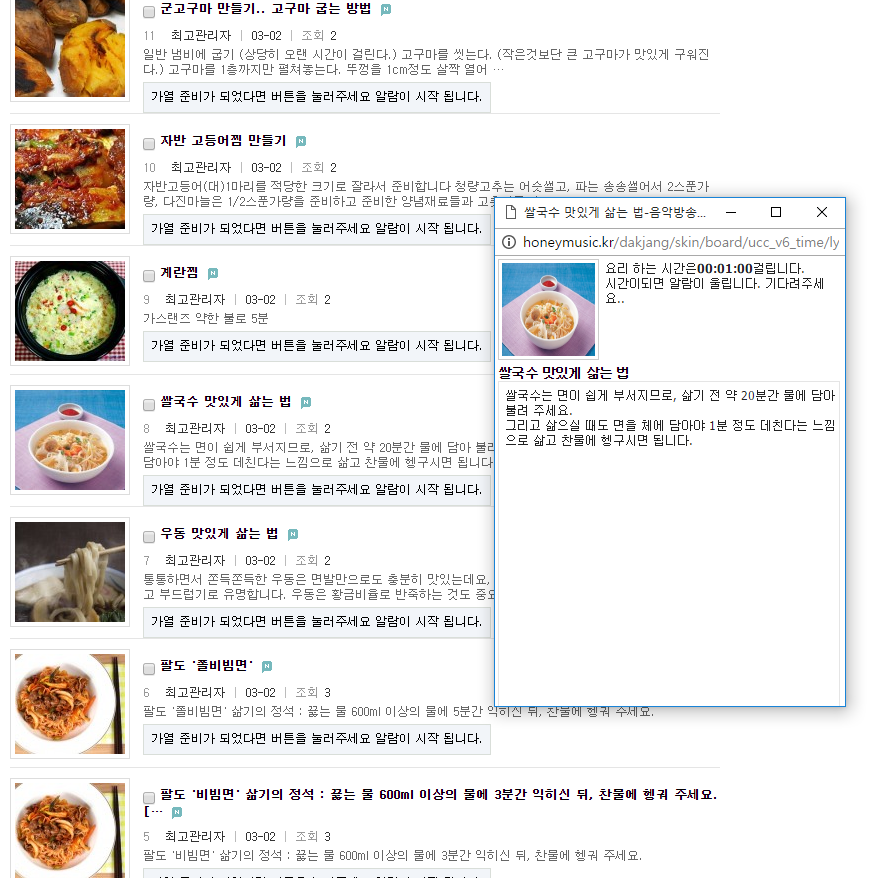The width and height of the screenshot is (871, 878).
Task: Close the 쌀국수 popup window
Action: [x=822, y=212]
